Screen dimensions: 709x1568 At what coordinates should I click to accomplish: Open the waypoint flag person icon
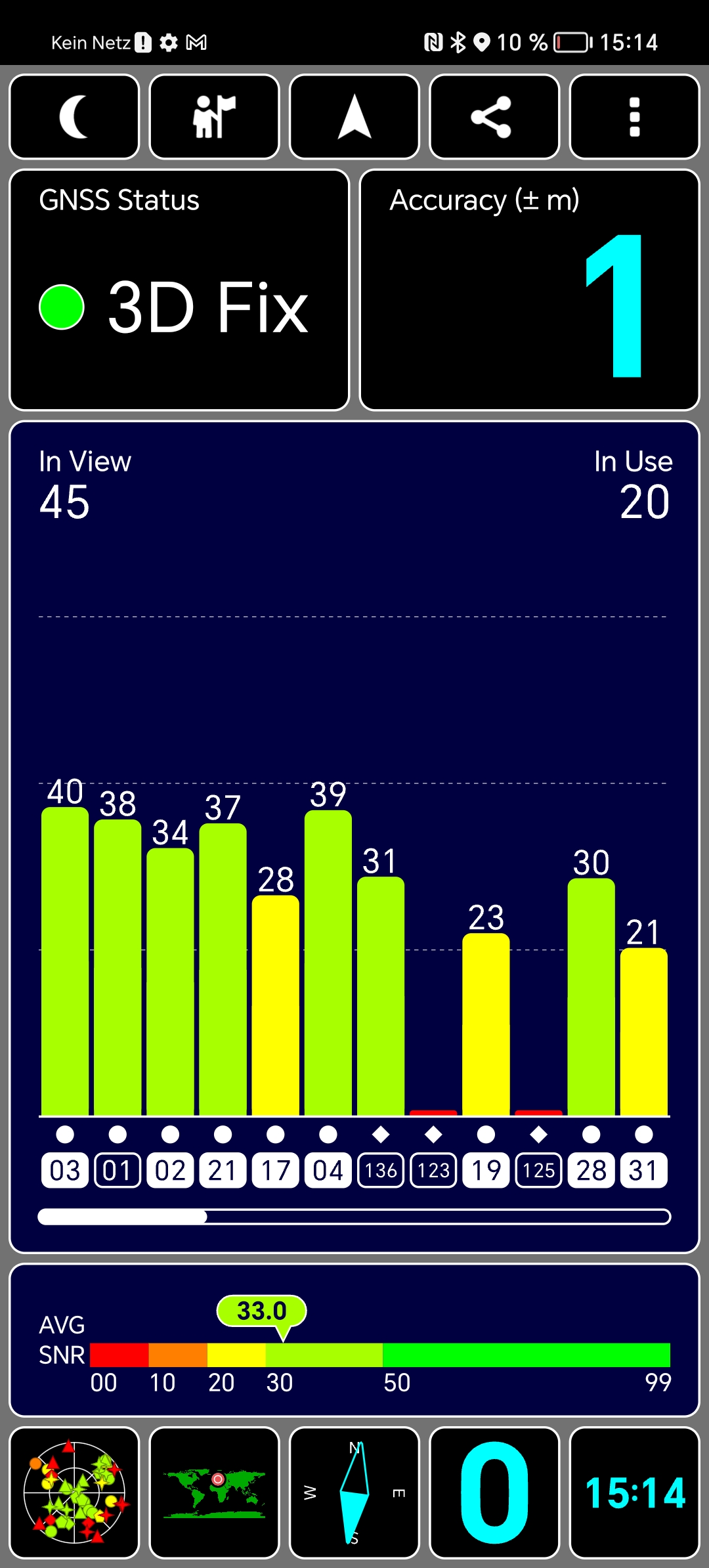[x=215, y=117]
